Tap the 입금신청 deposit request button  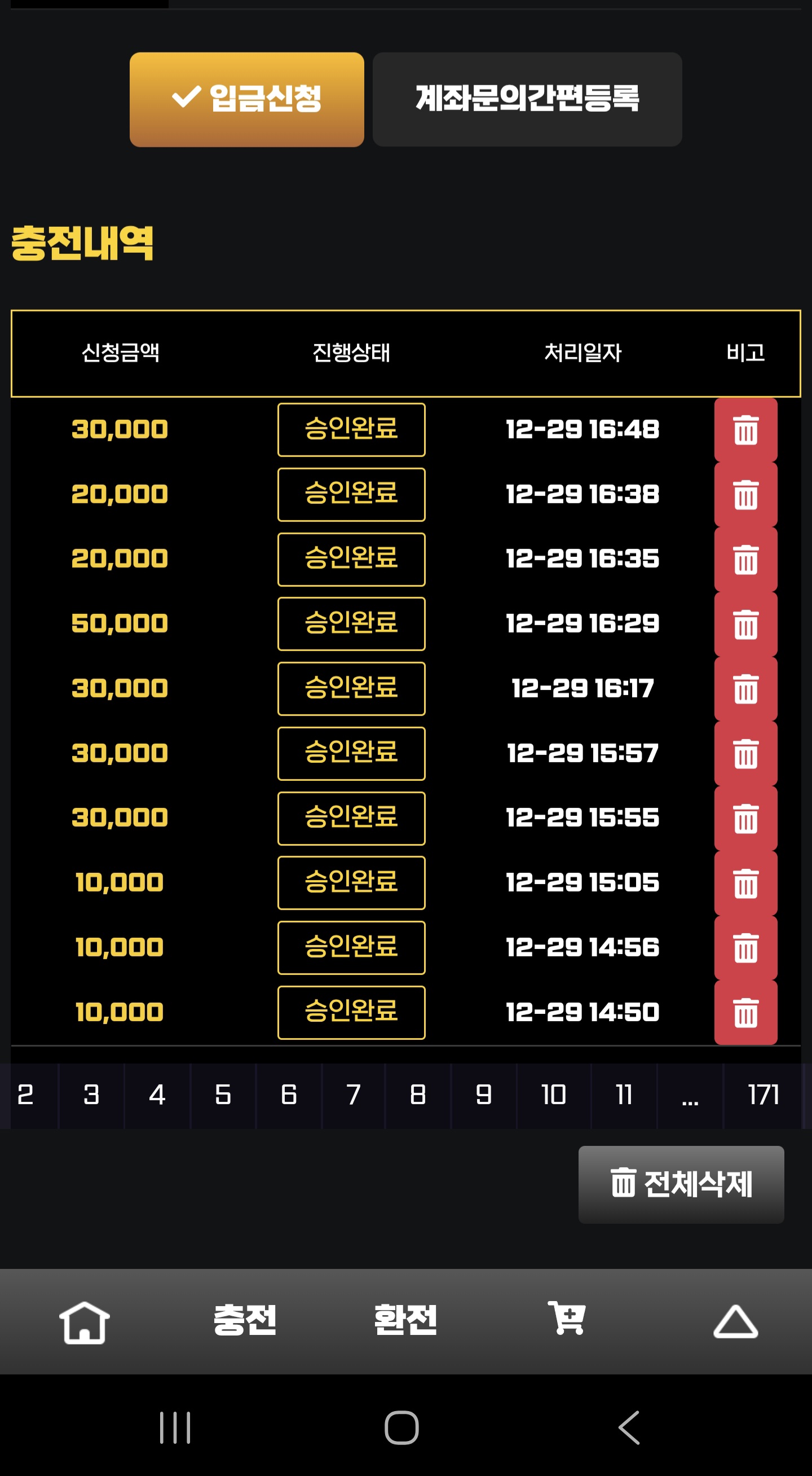pos(247,99)
